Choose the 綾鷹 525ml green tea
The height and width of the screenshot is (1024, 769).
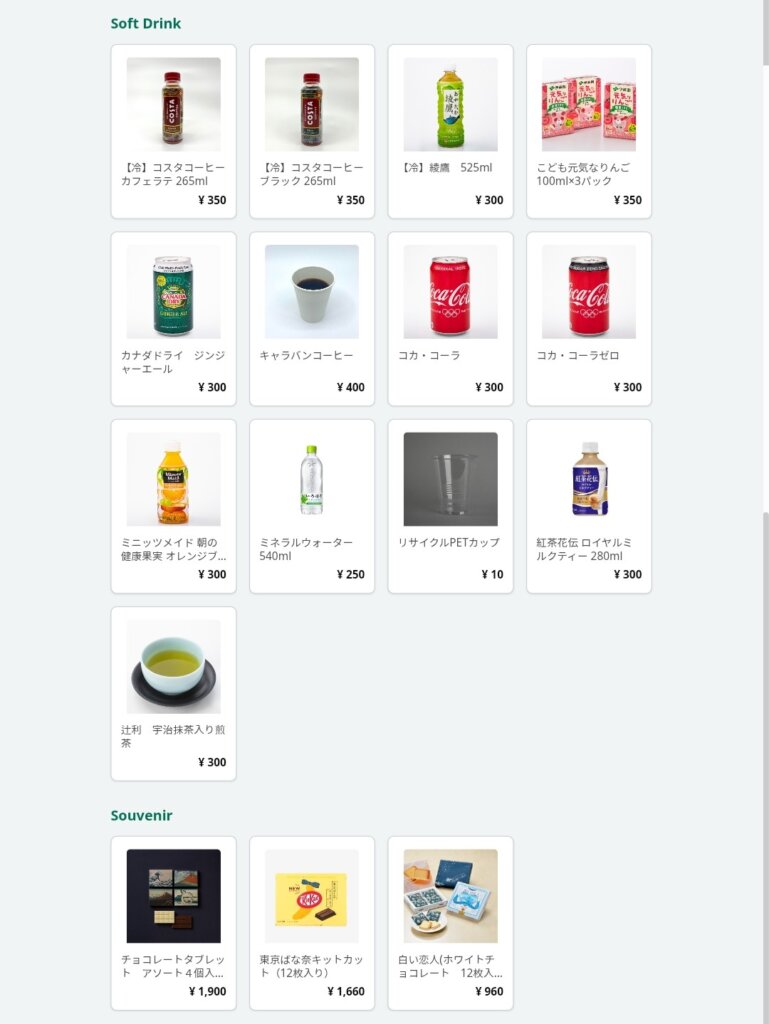coord(450,131)
